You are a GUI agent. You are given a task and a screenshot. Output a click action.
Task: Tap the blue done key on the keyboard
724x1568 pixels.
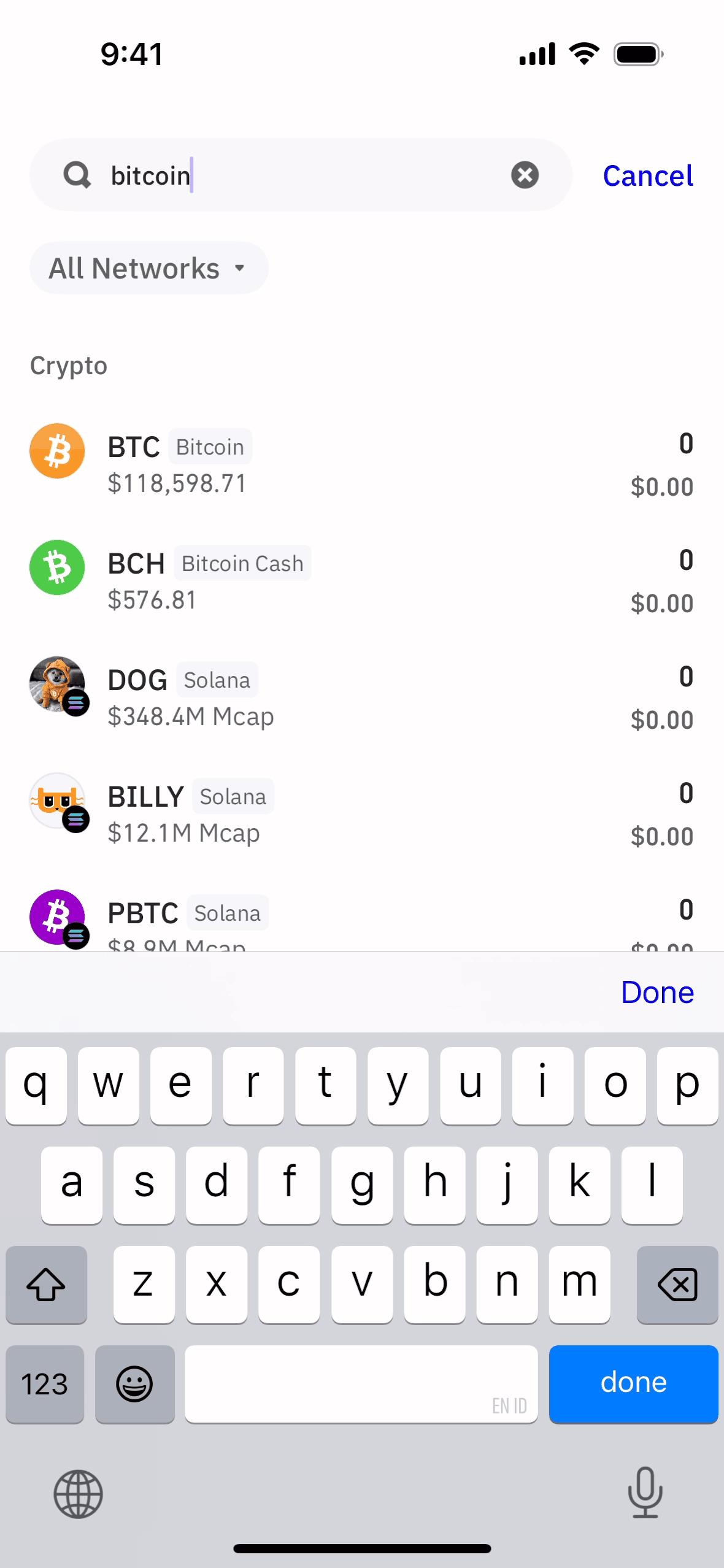[633, 1383]
